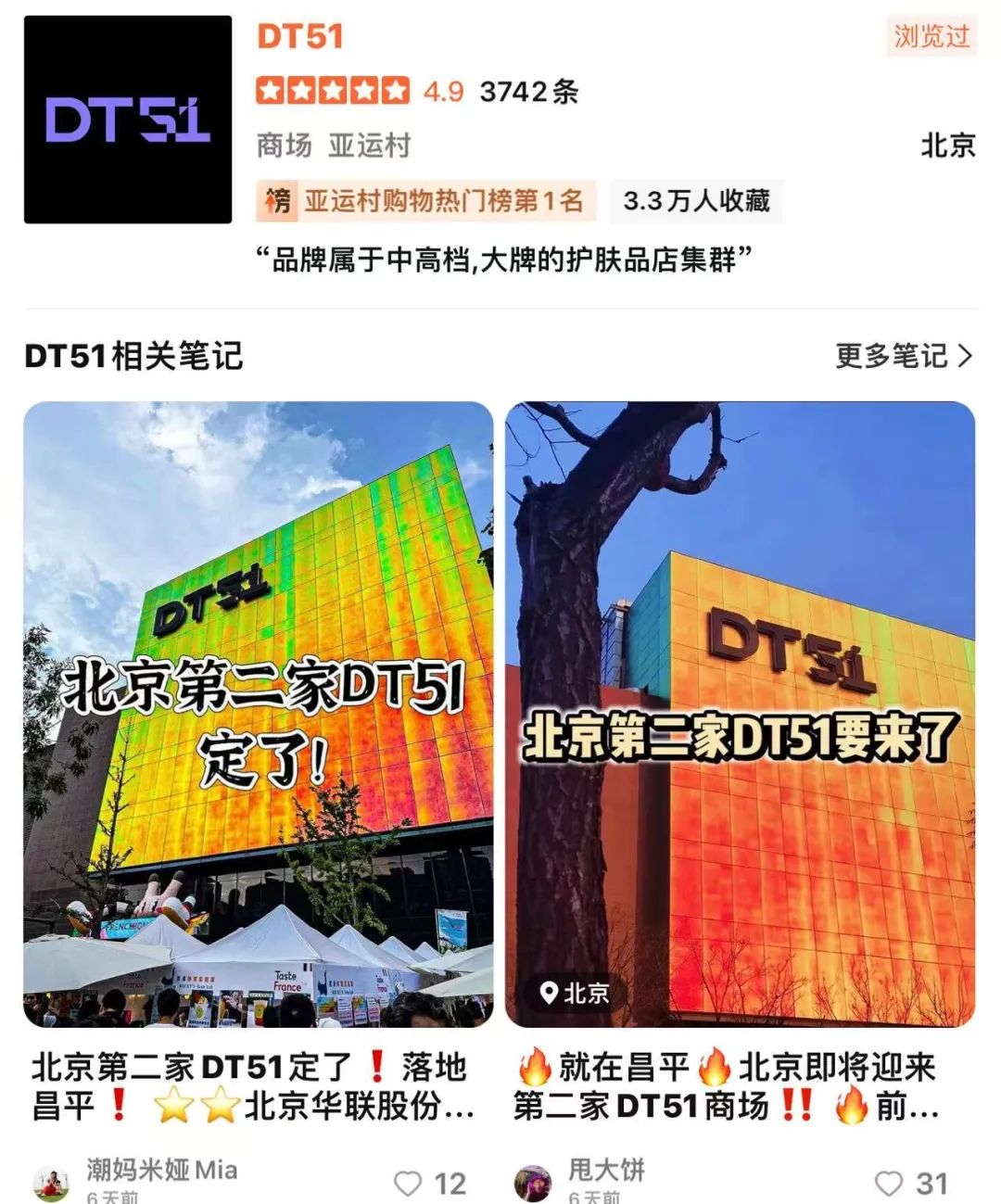Viewport: 1001px width, 1204px height.
Task: Like the note by 甩大饼
Action: point(889,1183)
